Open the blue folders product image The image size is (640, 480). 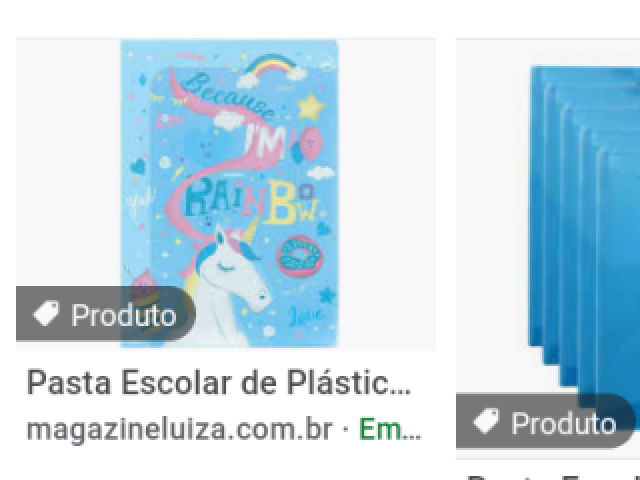[570, 230]
